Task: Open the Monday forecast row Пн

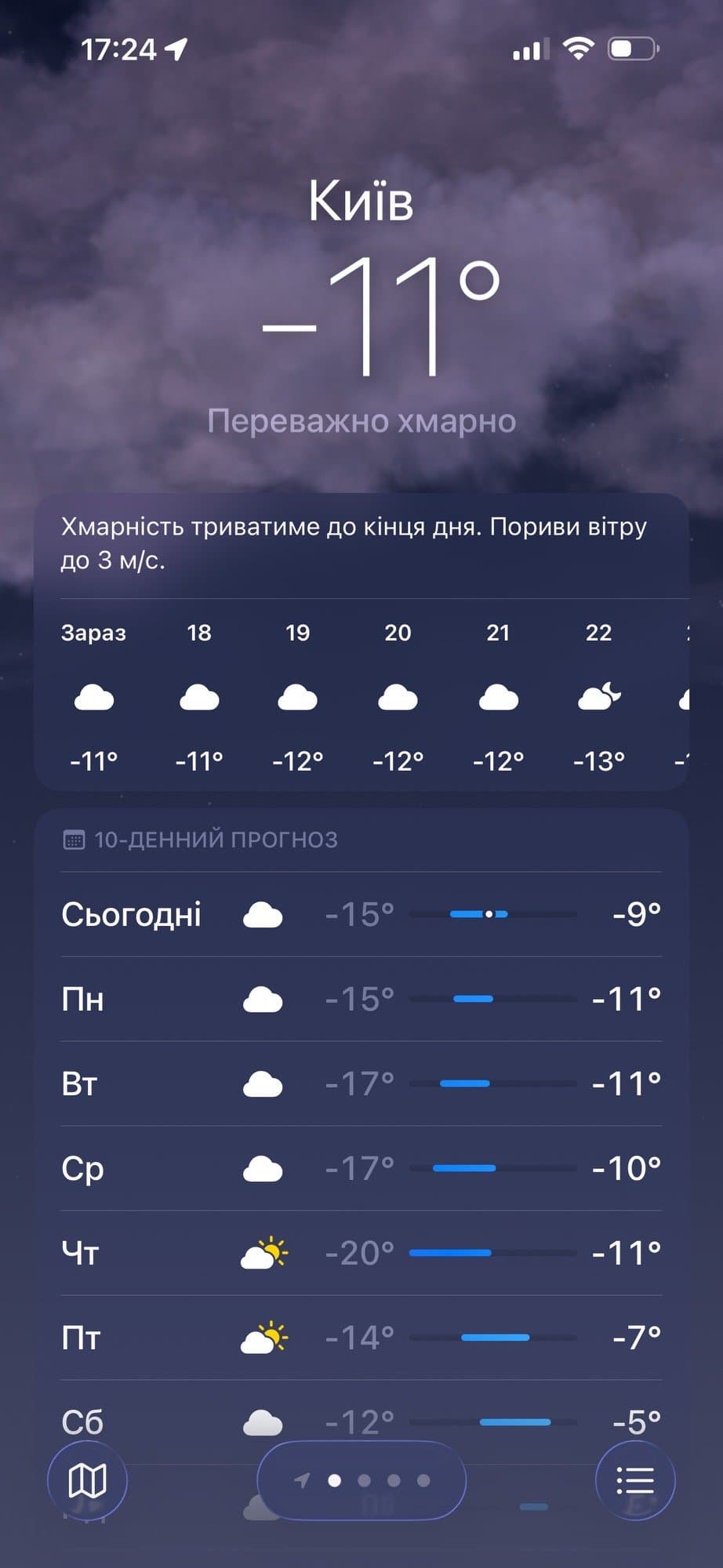Action: click(x=361, y=999)
